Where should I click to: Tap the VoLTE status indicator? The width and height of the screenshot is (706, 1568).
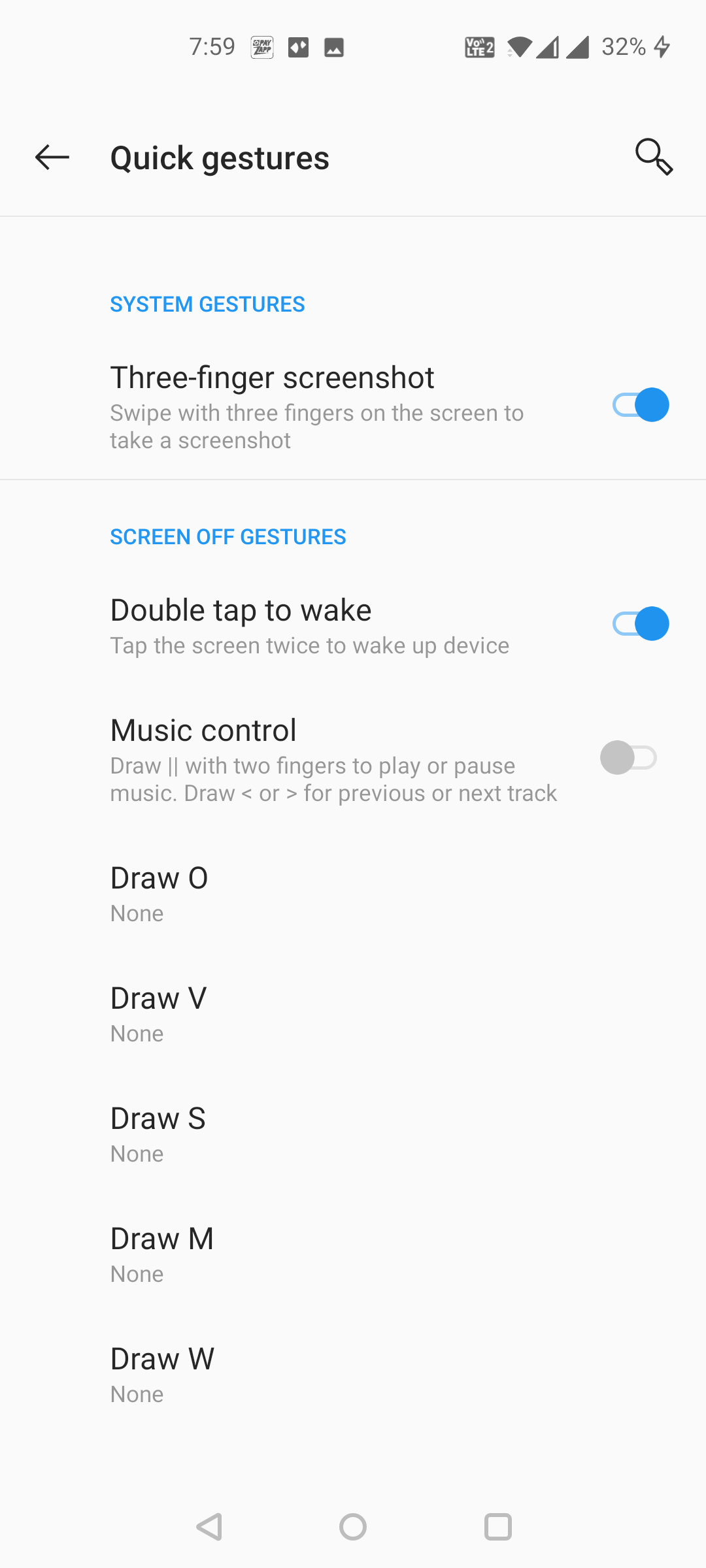coord(479,46)
